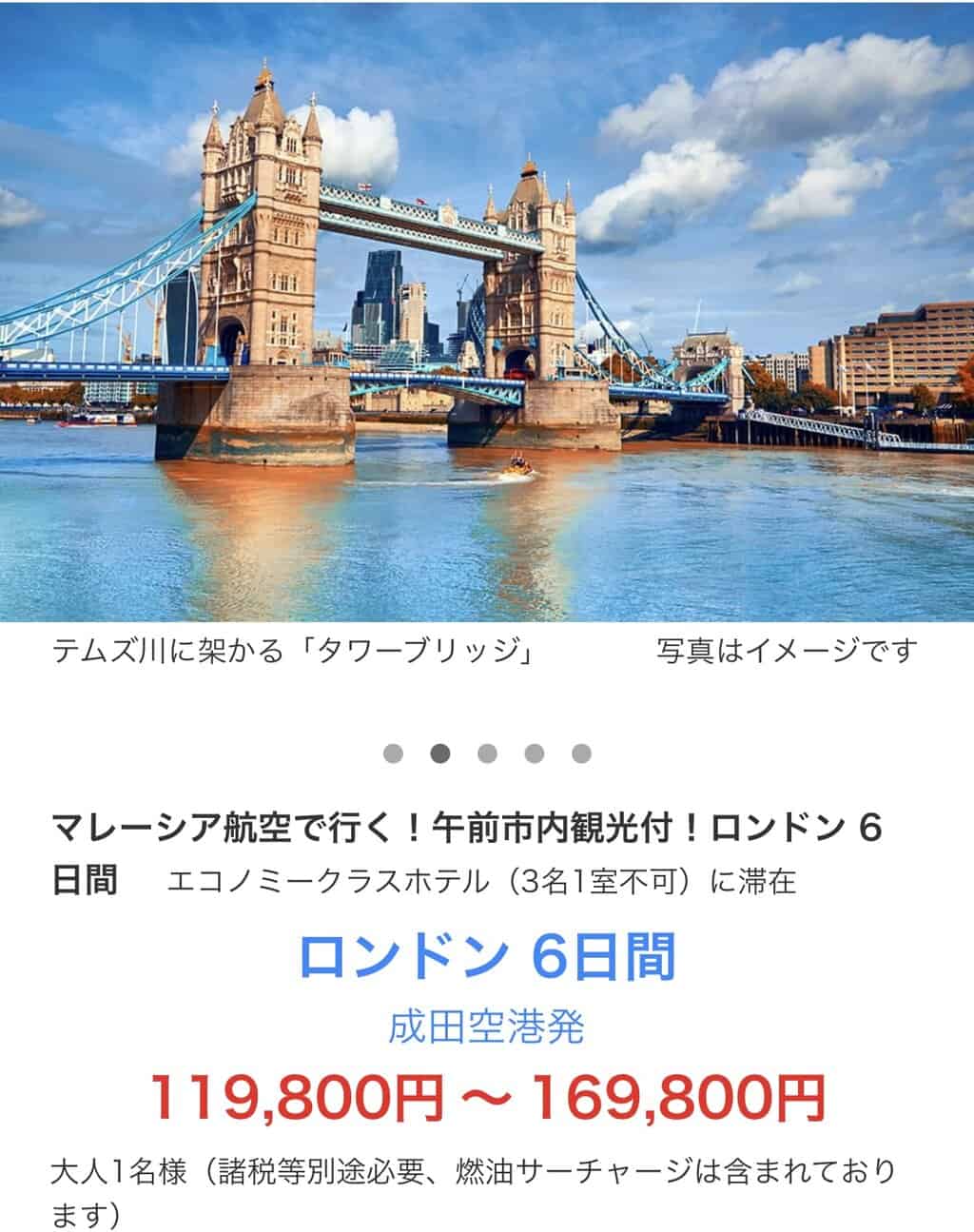This screenshot has width=974, height=1232.
Task: Show the fifth carousel slide dot
Action: [x=581, y=754]
